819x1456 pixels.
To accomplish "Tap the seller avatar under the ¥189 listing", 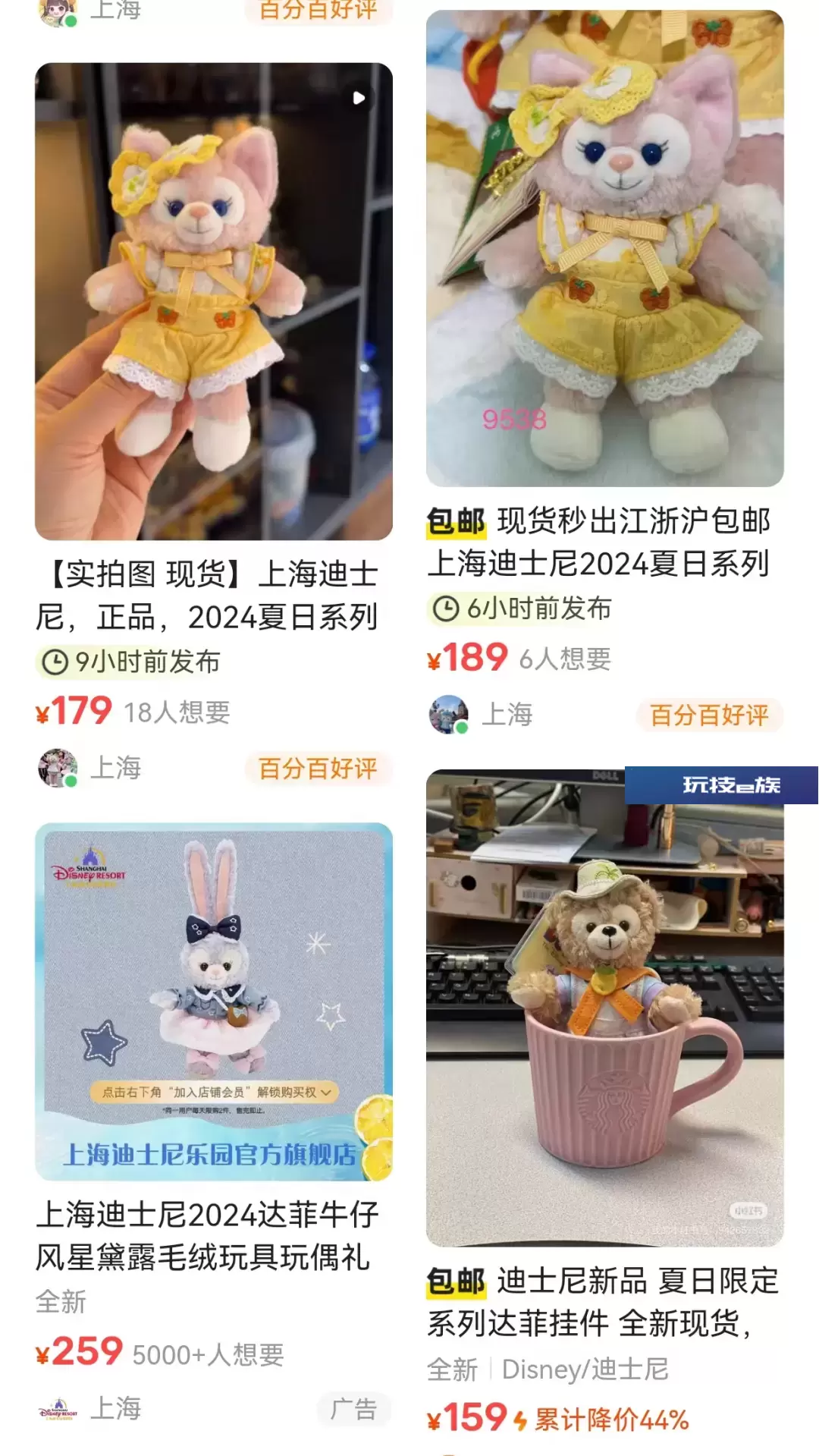I will coord(449,715).
